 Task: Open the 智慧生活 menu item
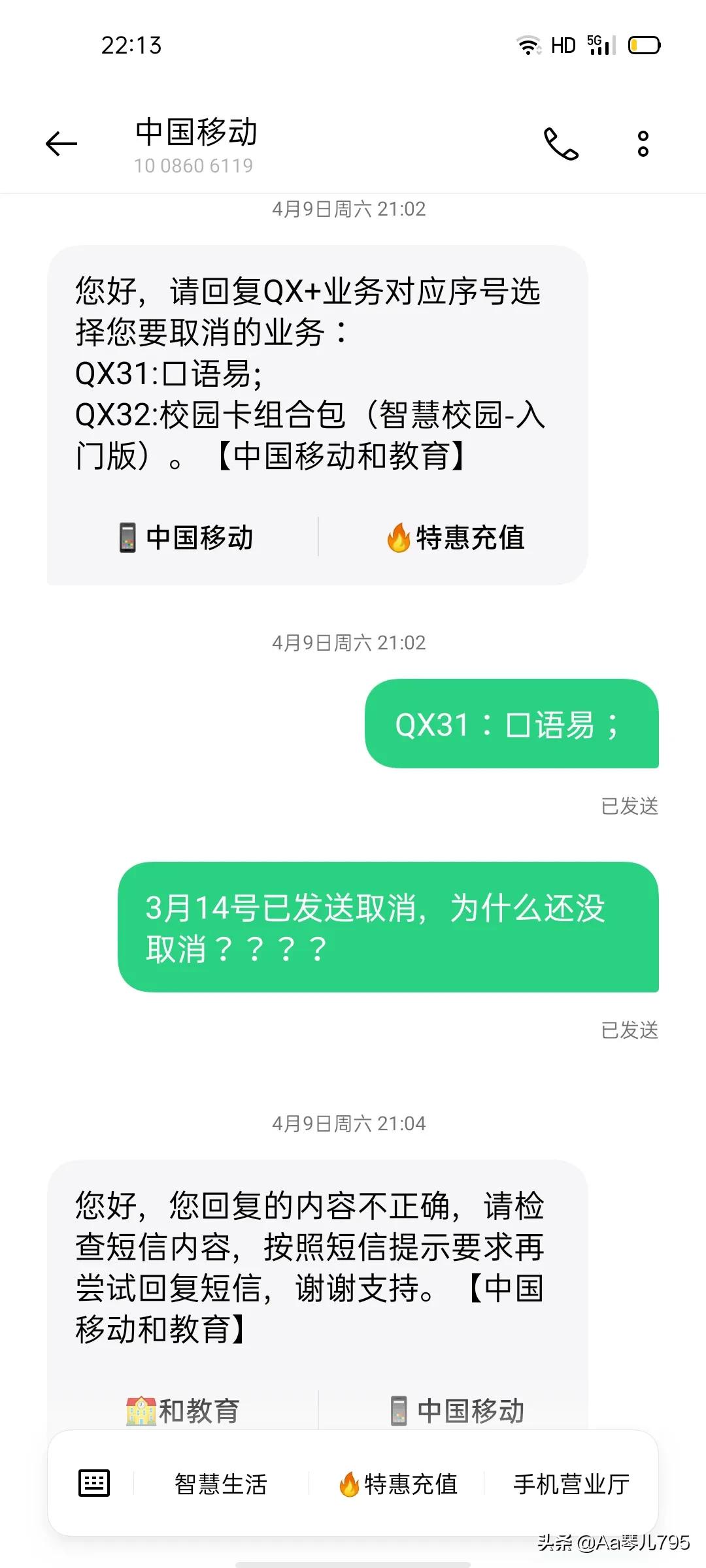[x=221, y=1484]
